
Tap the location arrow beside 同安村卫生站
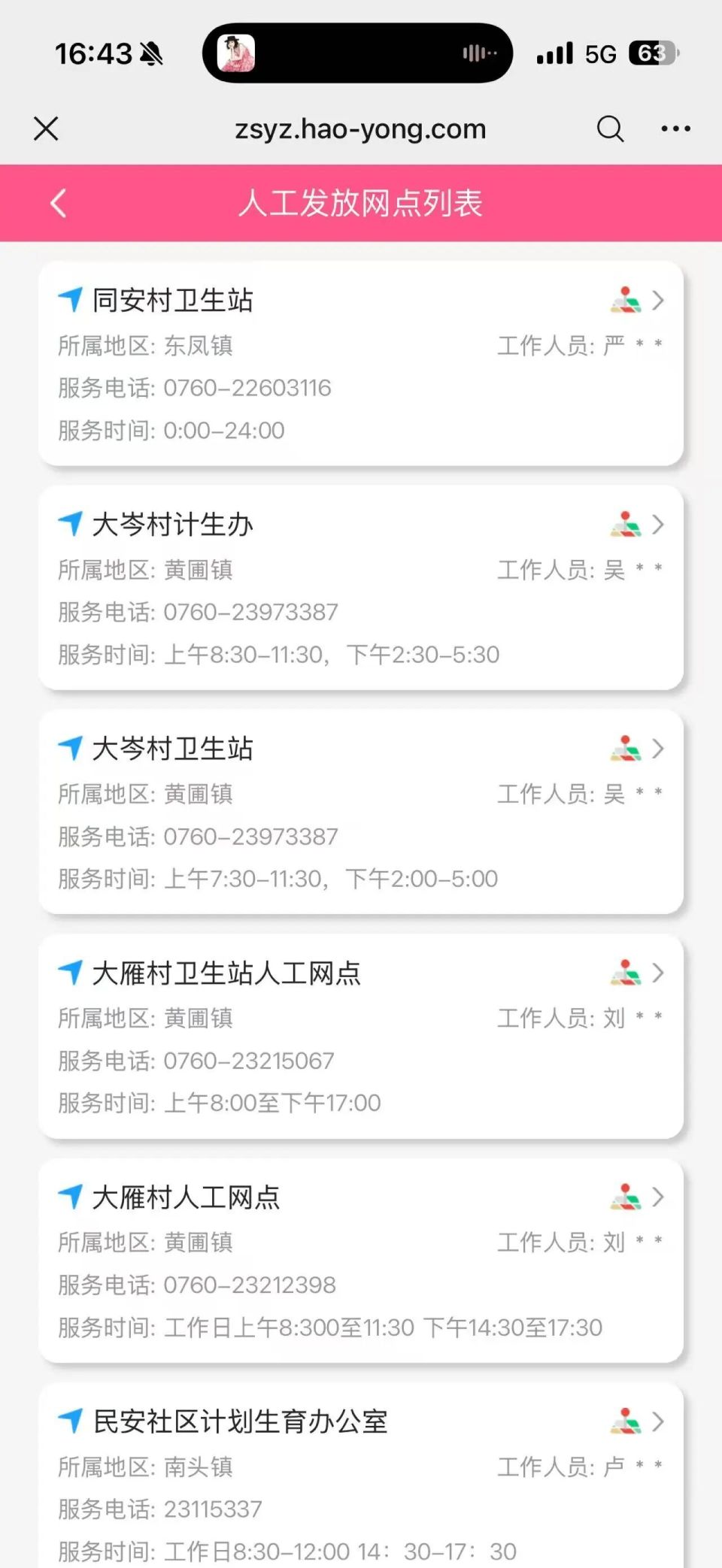pyautogui.click(x=70, y=298)
